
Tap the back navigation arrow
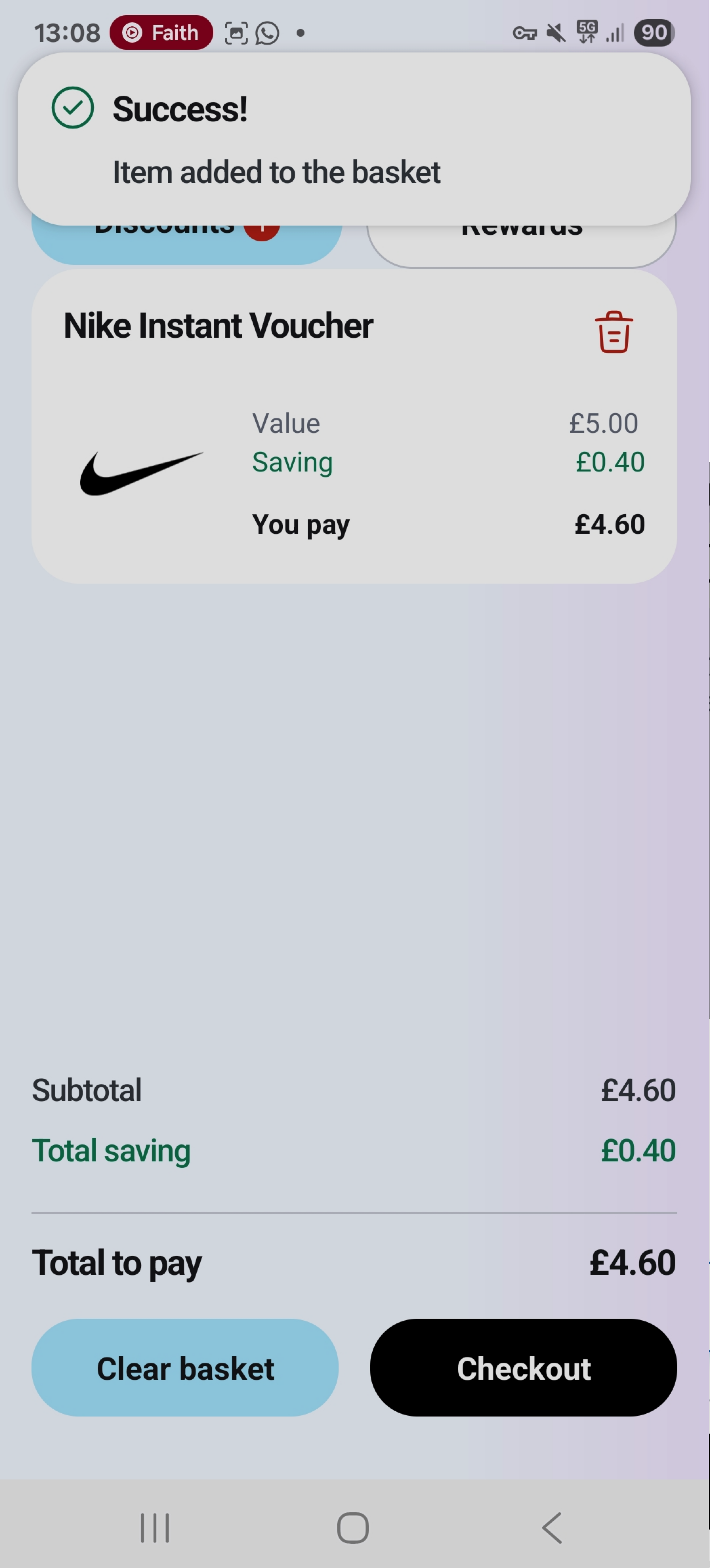[551, 1527]
